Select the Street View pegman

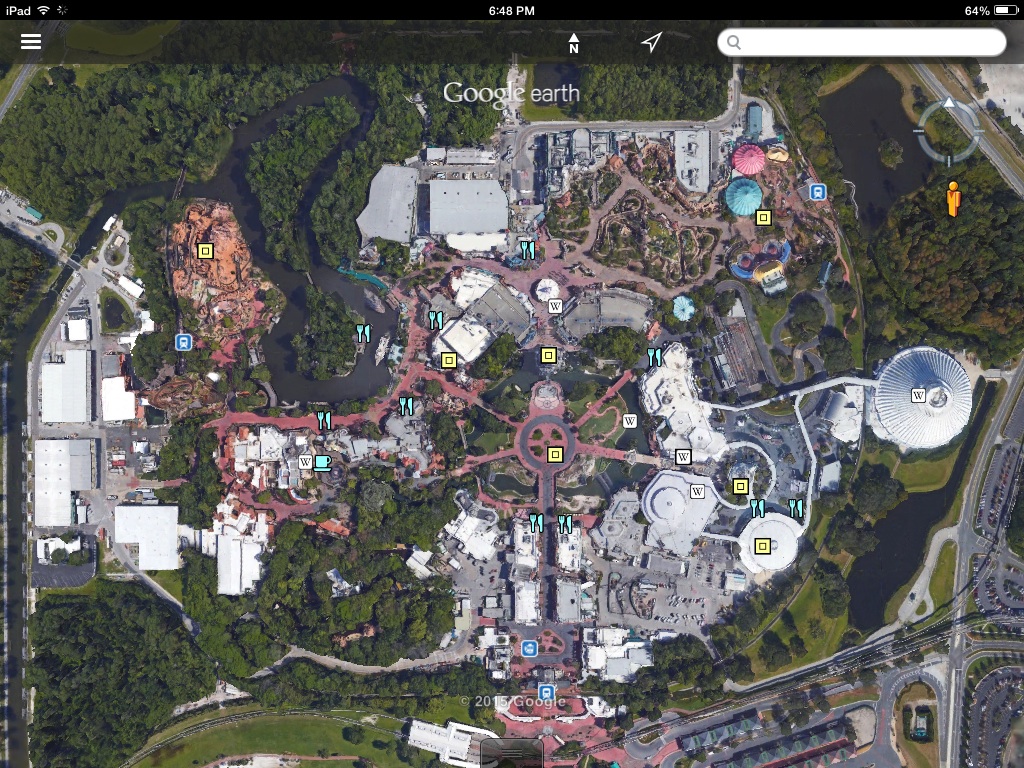(x=953, y=198)
